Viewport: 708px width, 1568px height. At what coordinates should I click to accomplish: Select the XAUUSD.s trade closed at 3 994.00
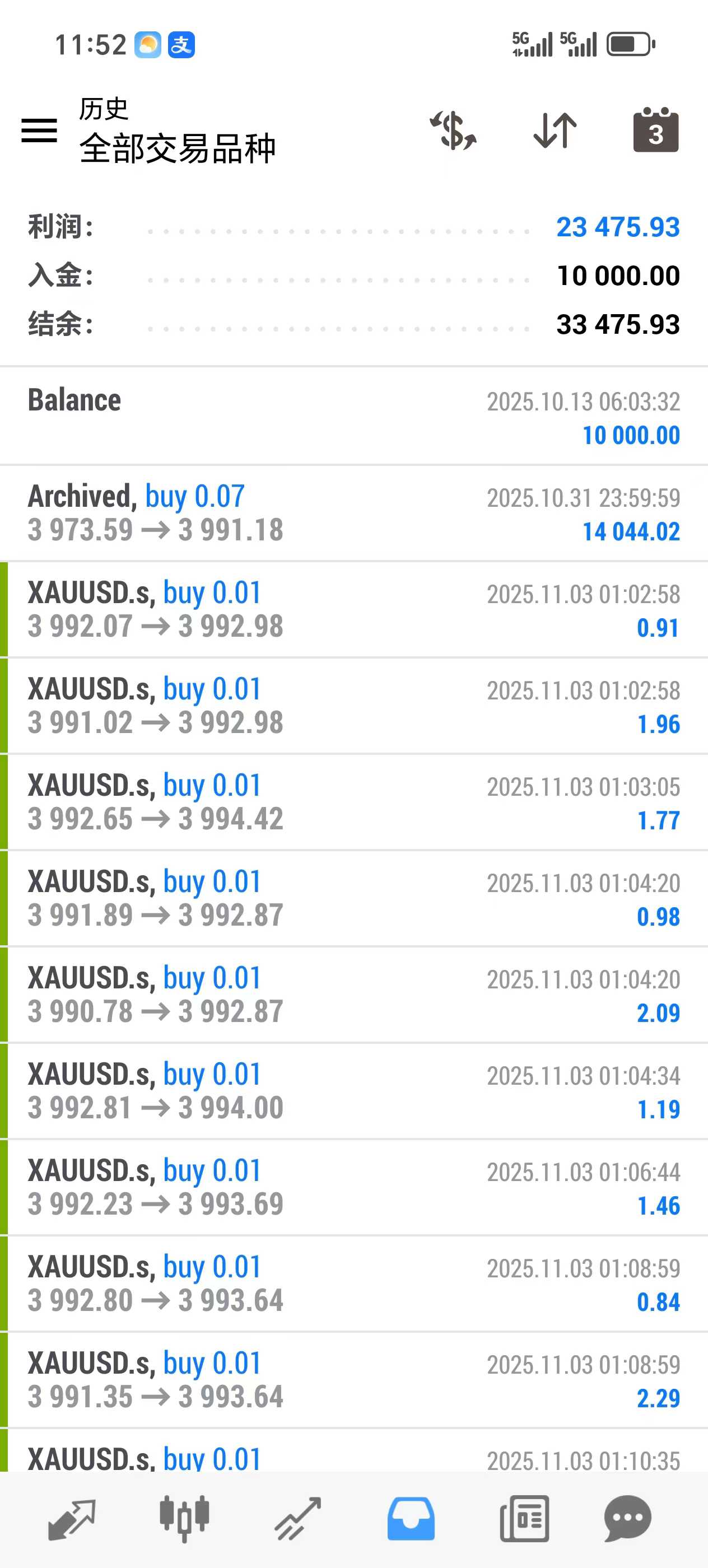pyautogui.click(x=353, y=1091)
